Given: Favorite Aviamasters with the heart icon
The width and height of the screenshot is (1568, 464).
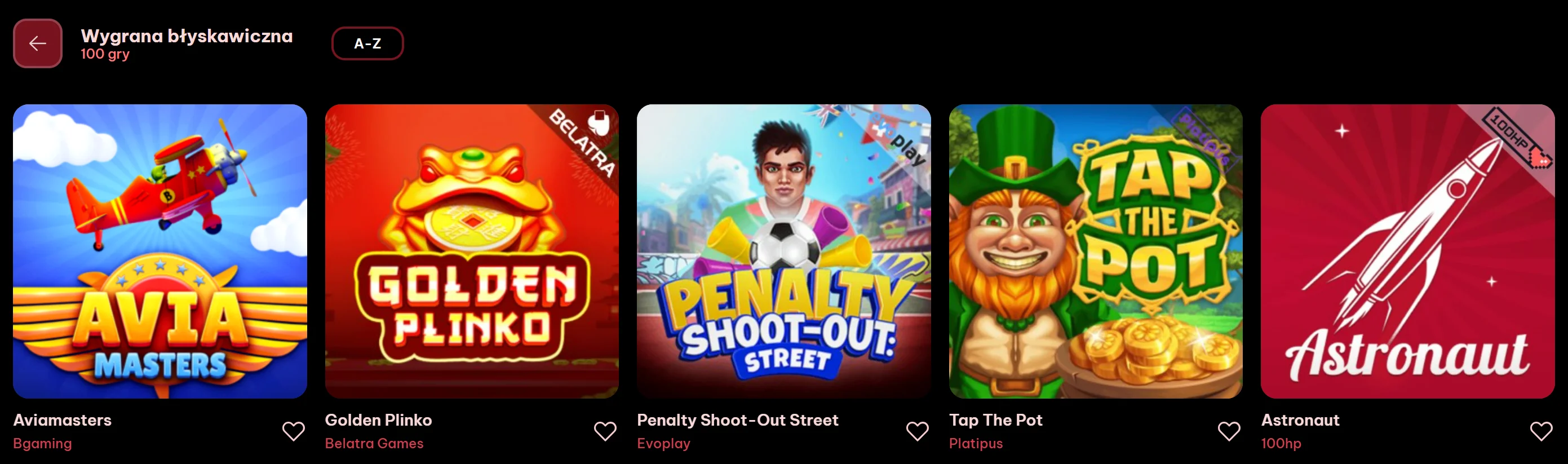Looking at the screenshot, I should tap(294, 431).
